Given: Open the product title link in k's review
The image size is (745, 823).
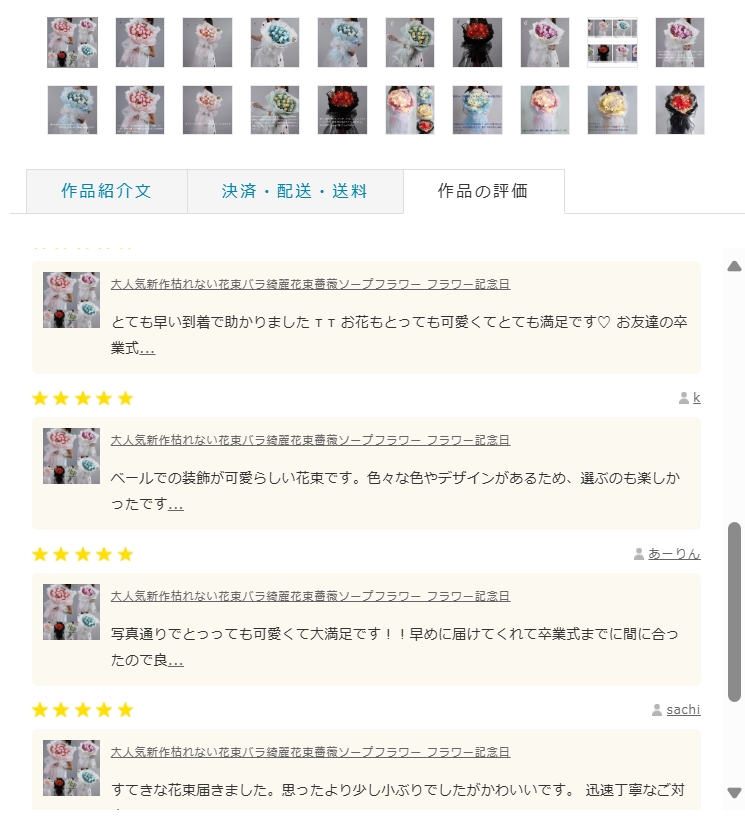Looking at the screenshot, I should [310, 440].
